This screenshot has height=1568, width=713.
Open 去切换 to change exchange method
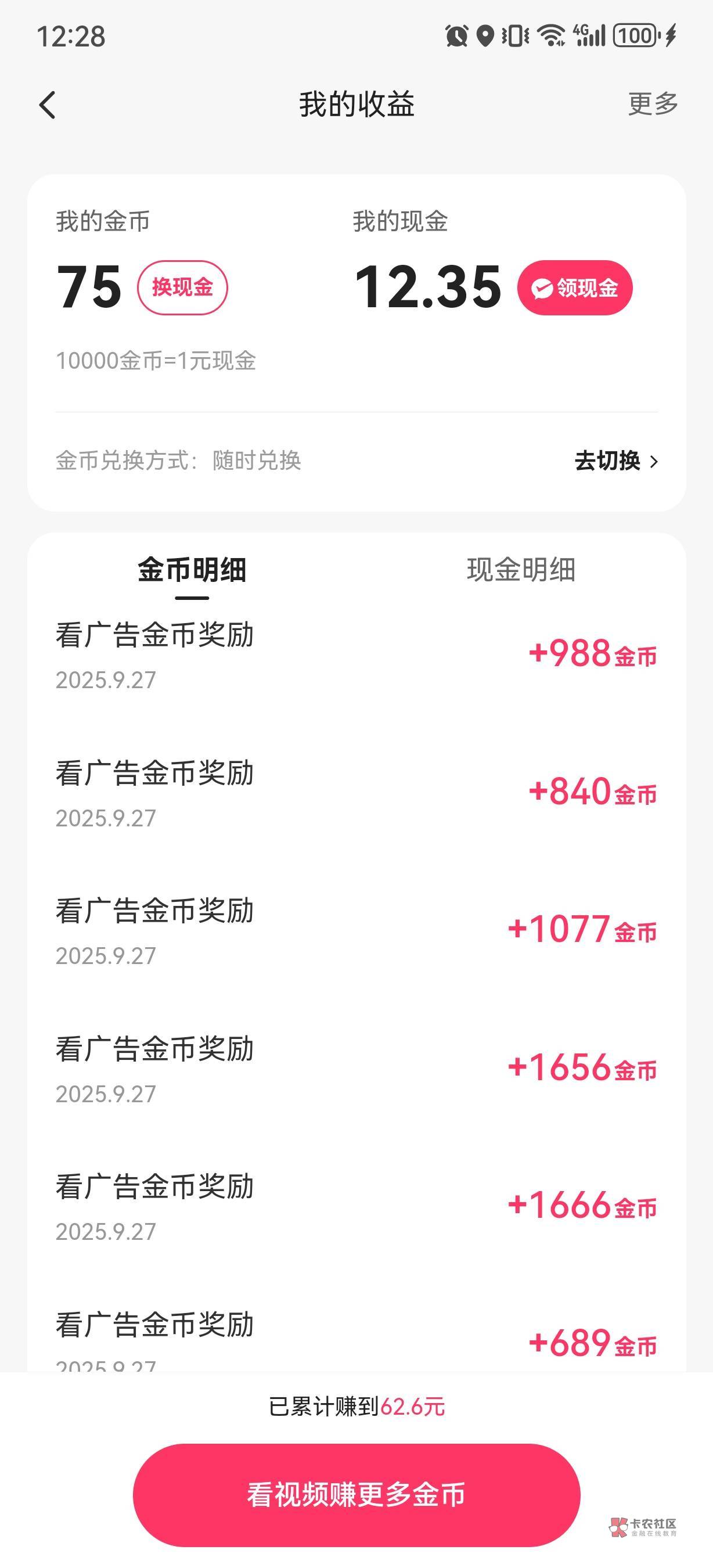click(x=615, y=461)
